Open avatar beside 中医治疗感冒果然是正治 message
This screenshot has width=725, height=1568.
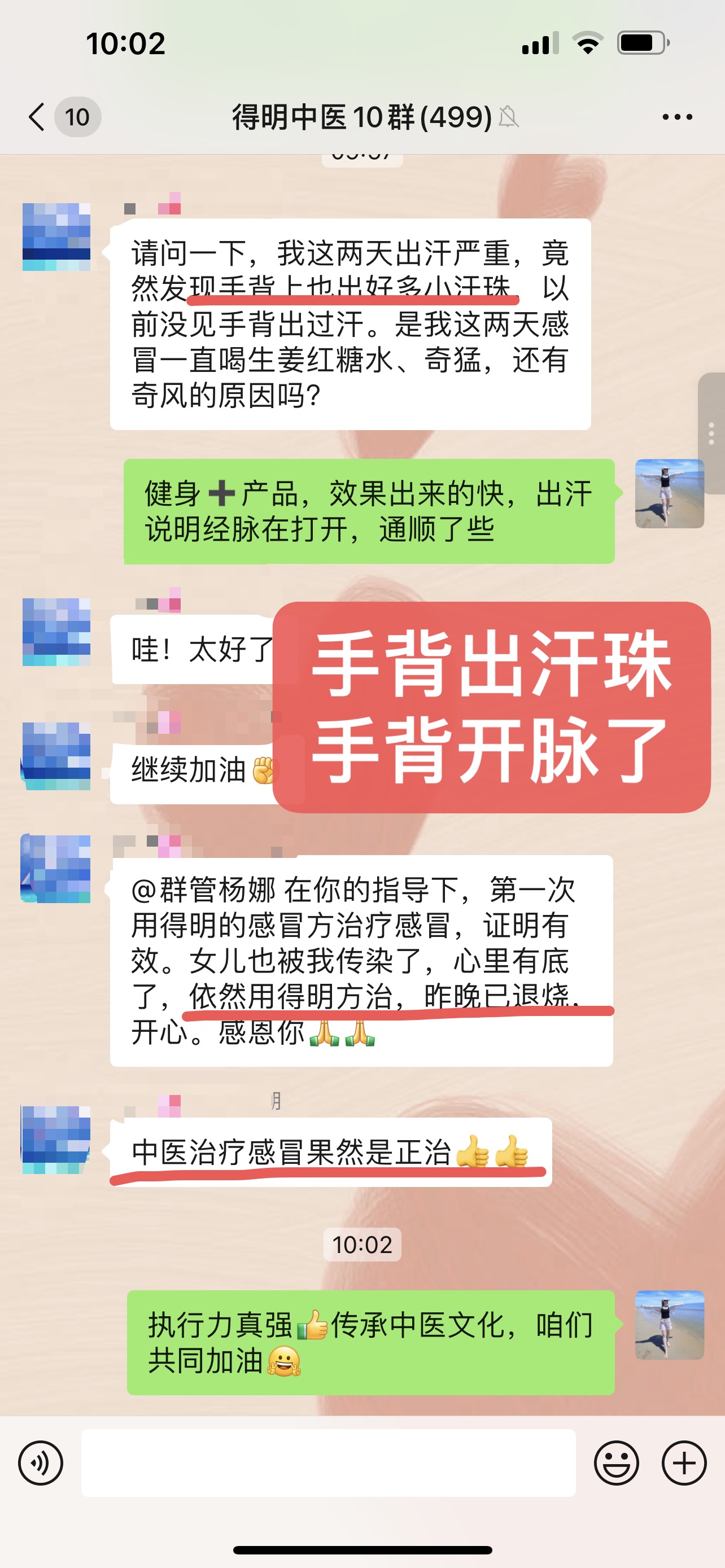(x=56, y=1140)
